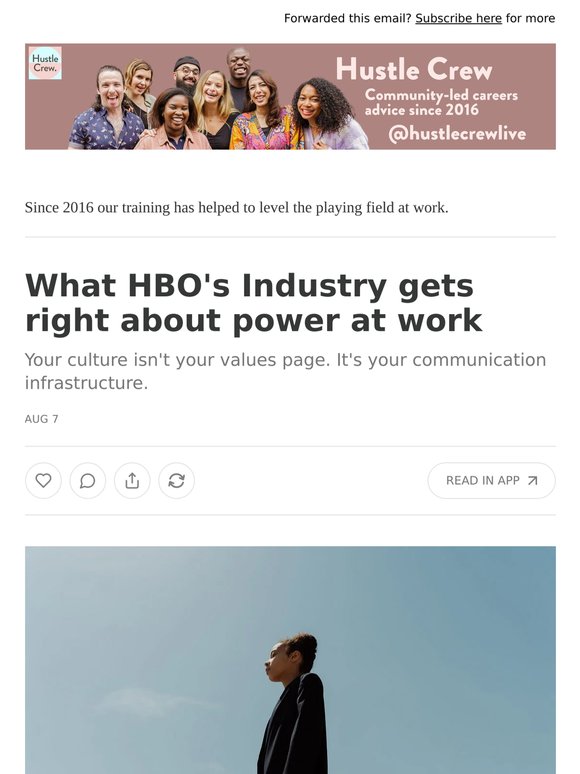Open the article title about HBO's Industry
580x774 pixels.
click(x=254, y=303)
